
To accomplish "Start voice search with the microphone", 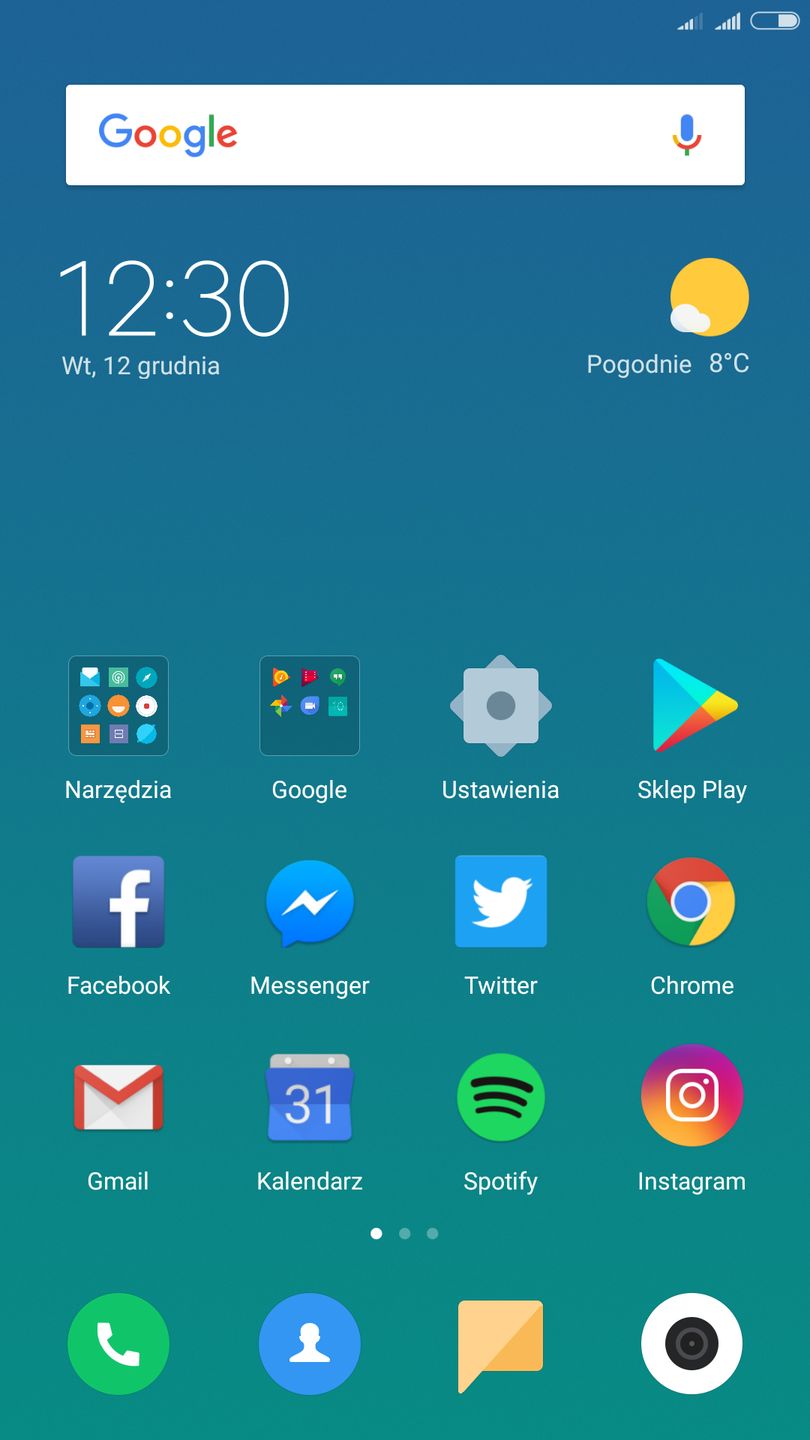I will (686, 135).
